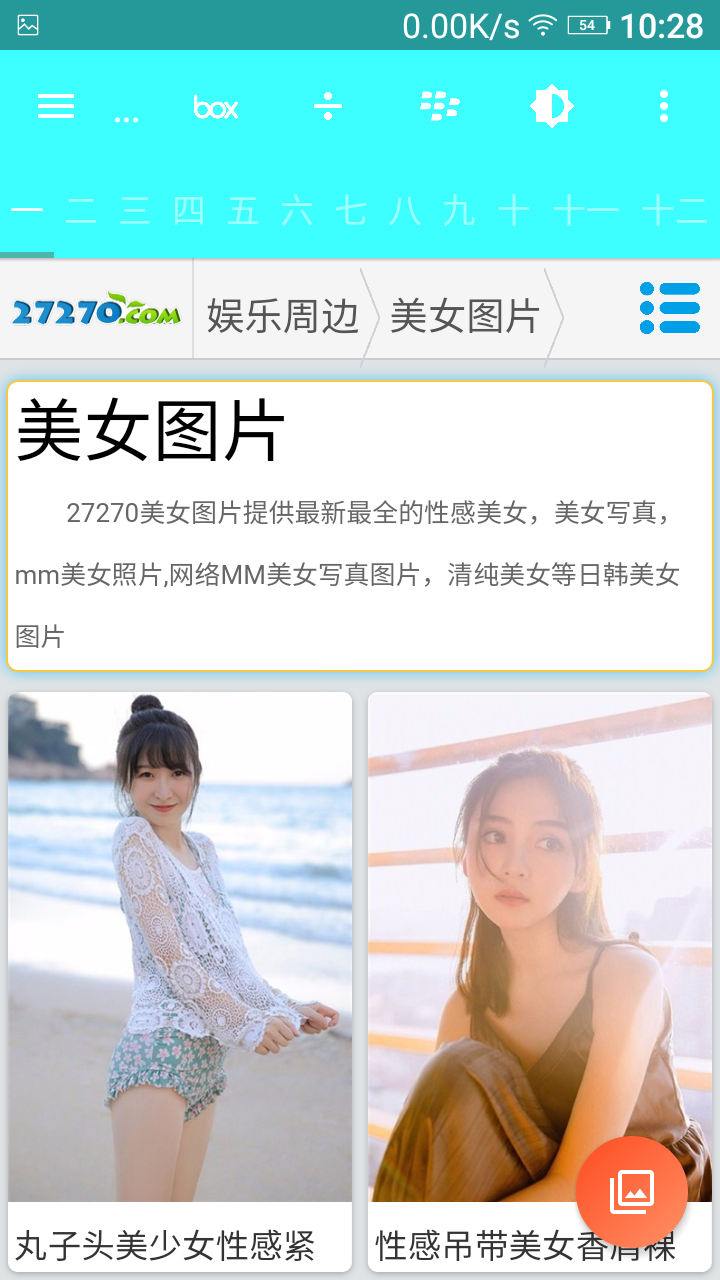The height and width of the screenshot is (1280, 720).
Task: Tap the ellipsis icon beside menu
Action: coord(126,118)
